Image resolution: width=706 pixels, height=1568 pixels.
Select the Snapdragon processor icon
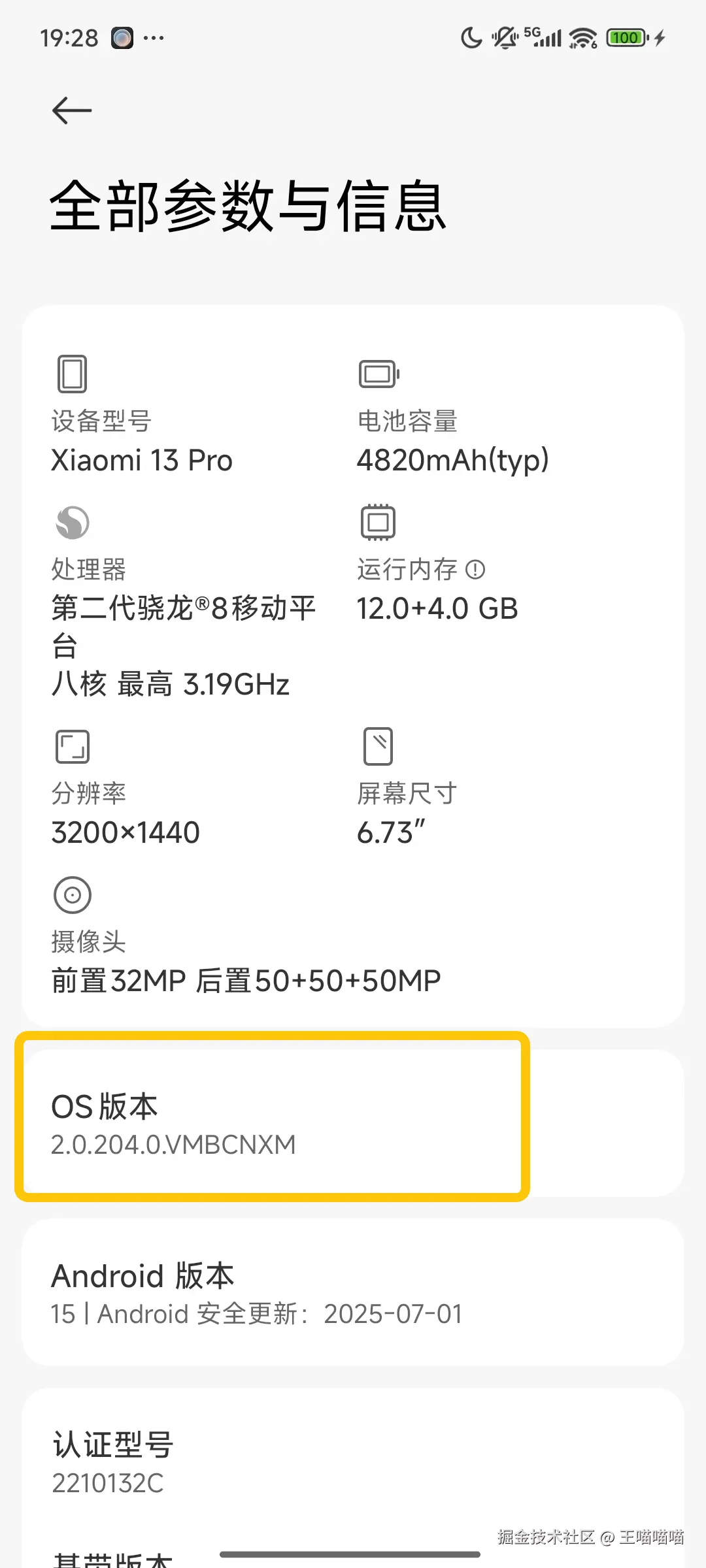pos(73,523)
